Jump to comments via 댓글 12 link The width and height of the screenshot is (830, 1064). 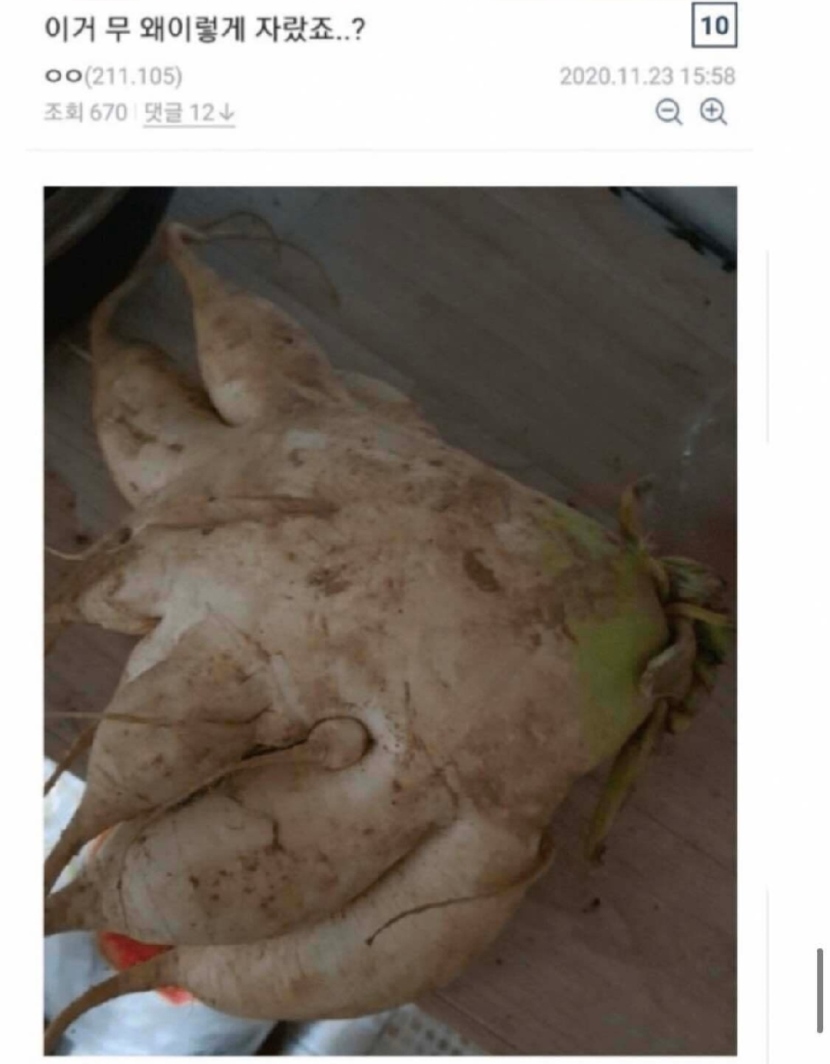(189, 113)
